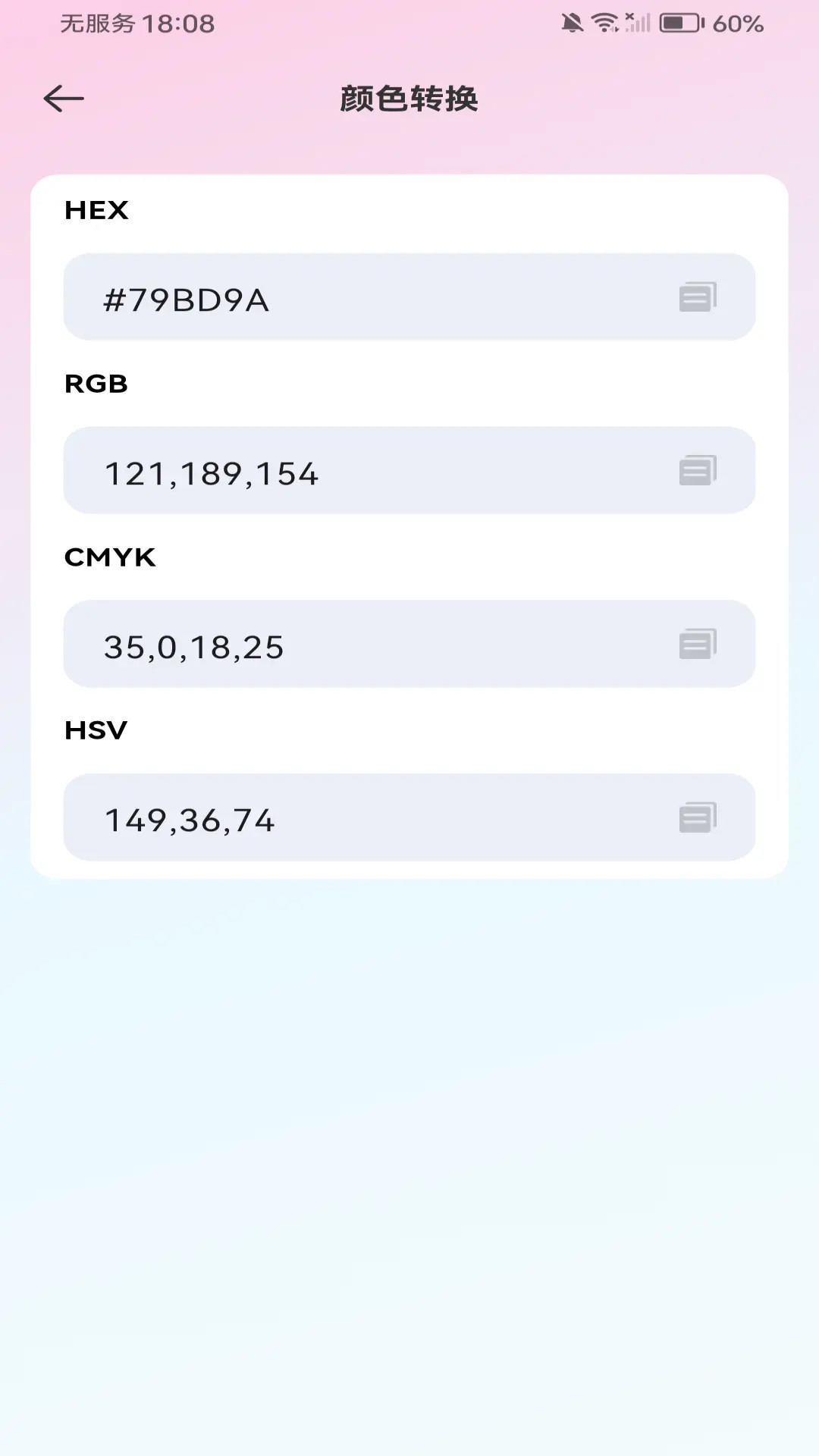The image size is (819, 1456).
Task: Copy the RGB value 121,189,154
Action: [x=698, y=470]
